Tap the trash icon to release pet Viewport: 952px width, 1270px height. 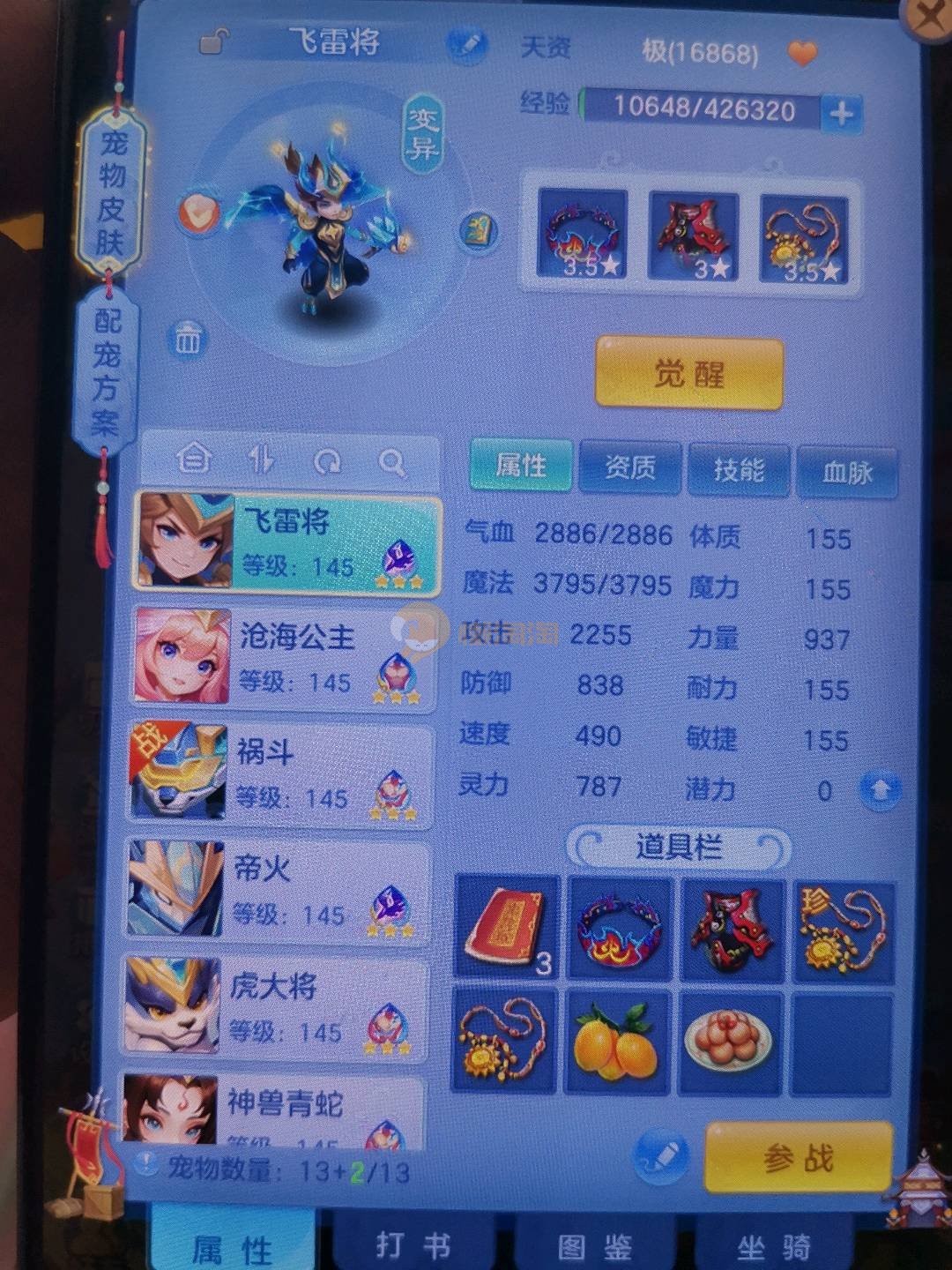click(x=188, y=339)
